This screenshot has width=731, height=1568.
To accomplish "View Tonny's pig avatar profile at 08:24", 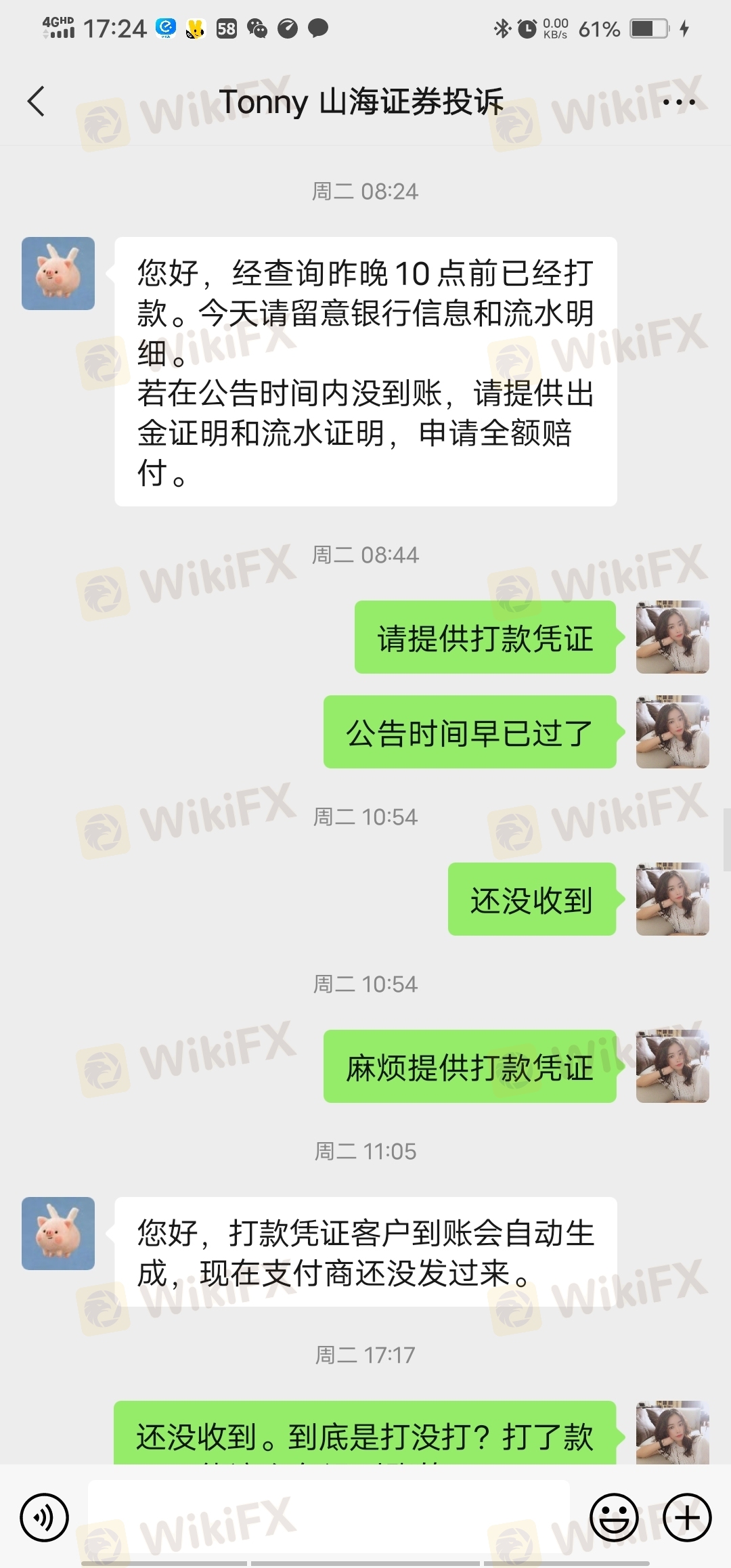I will [58, 274].
